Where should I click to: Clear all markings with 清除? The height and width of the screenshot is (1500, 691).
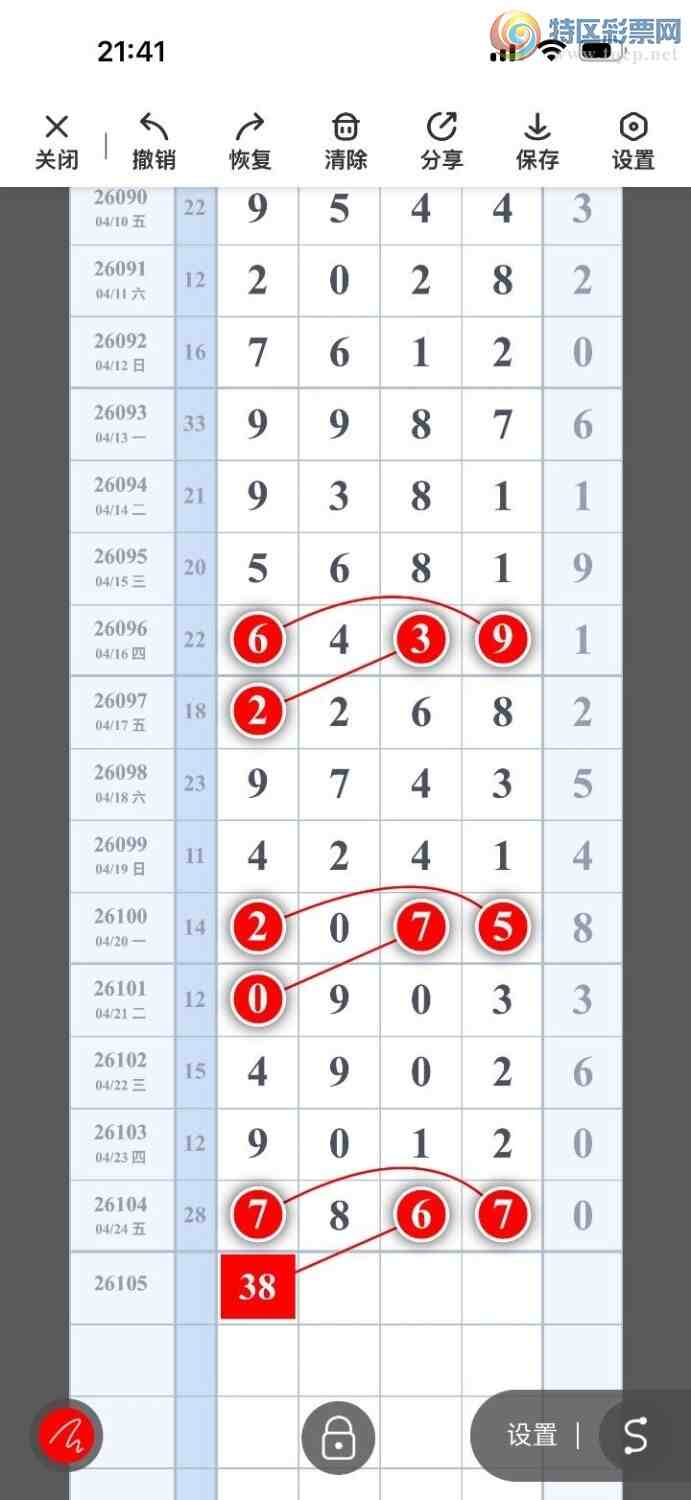(345, 141)
